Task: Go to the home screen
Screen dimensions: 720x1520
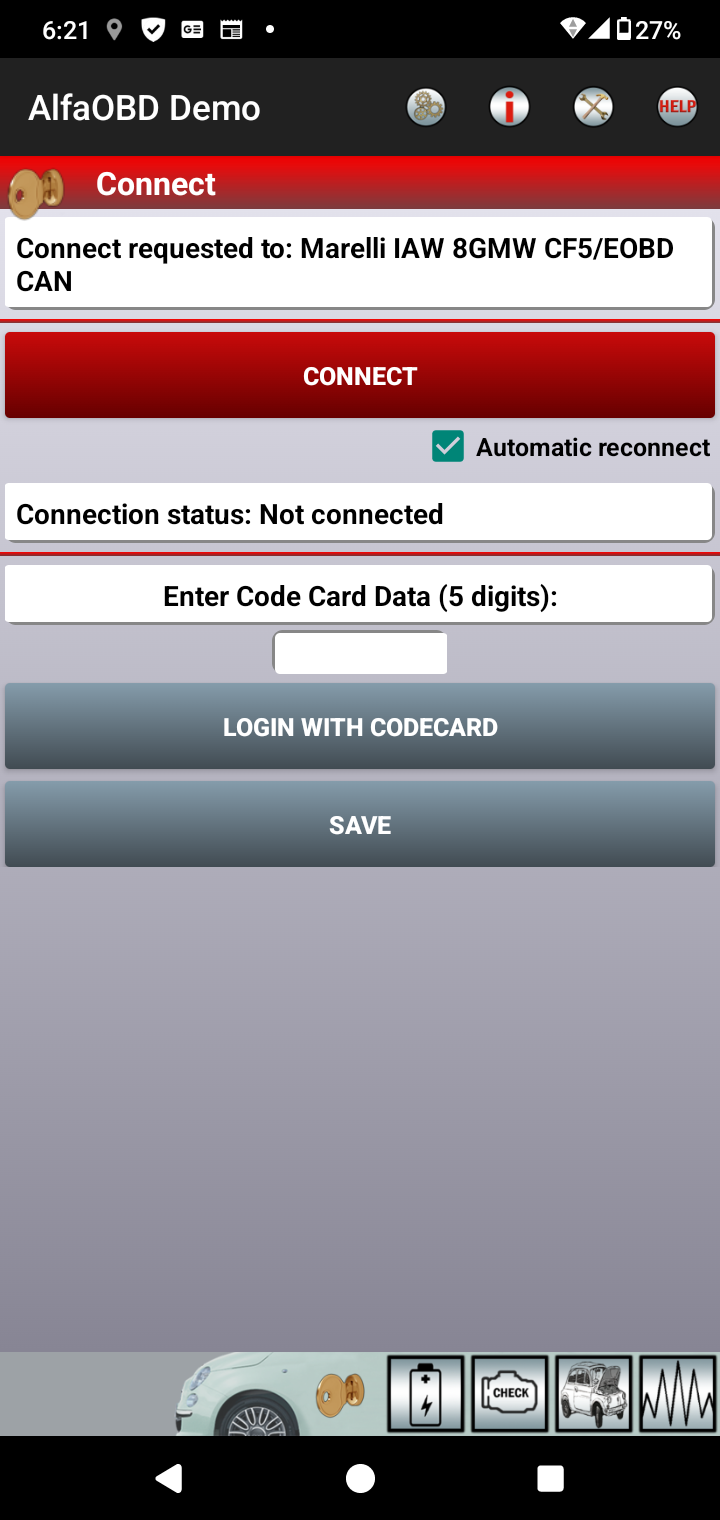Action: (360, 1478)
